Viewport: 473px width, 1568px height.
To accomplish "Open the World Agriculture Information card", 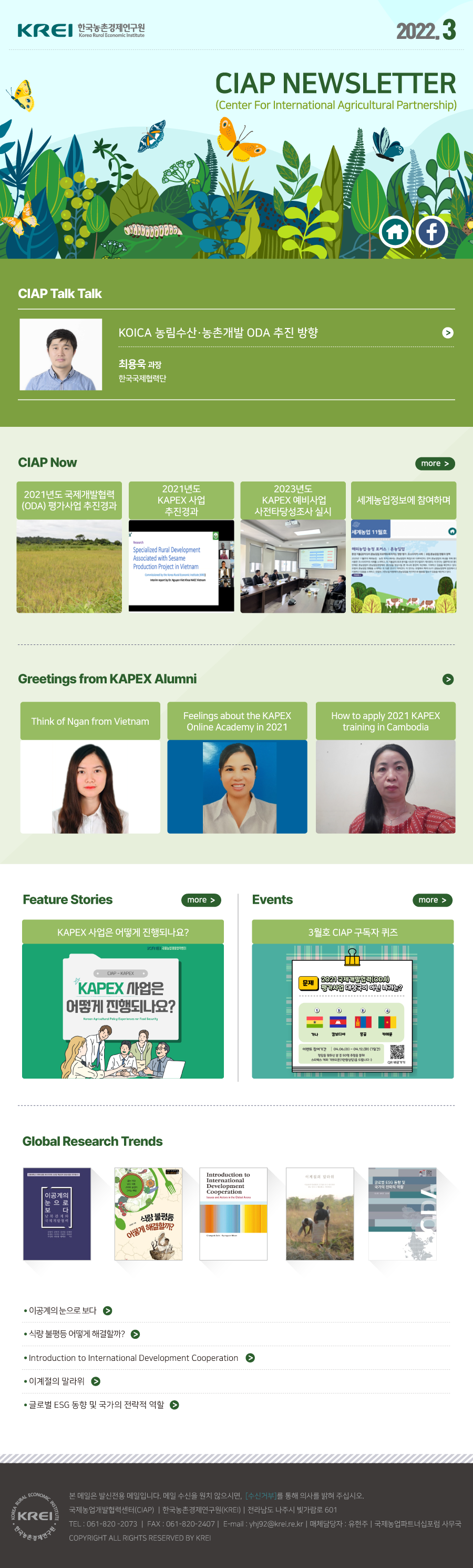I will coord(403,547).
